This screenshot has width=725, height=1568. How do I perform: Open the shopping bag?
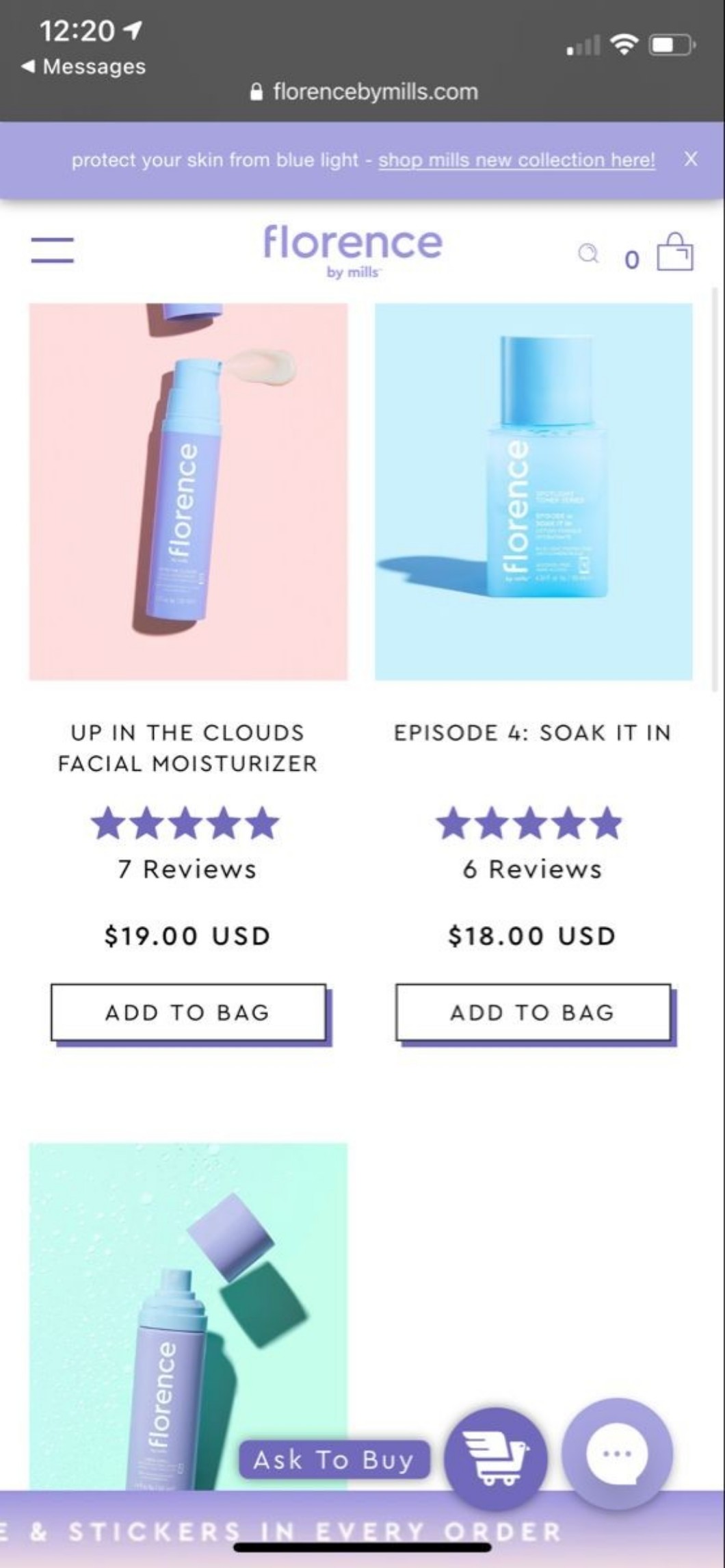[675, 251]
